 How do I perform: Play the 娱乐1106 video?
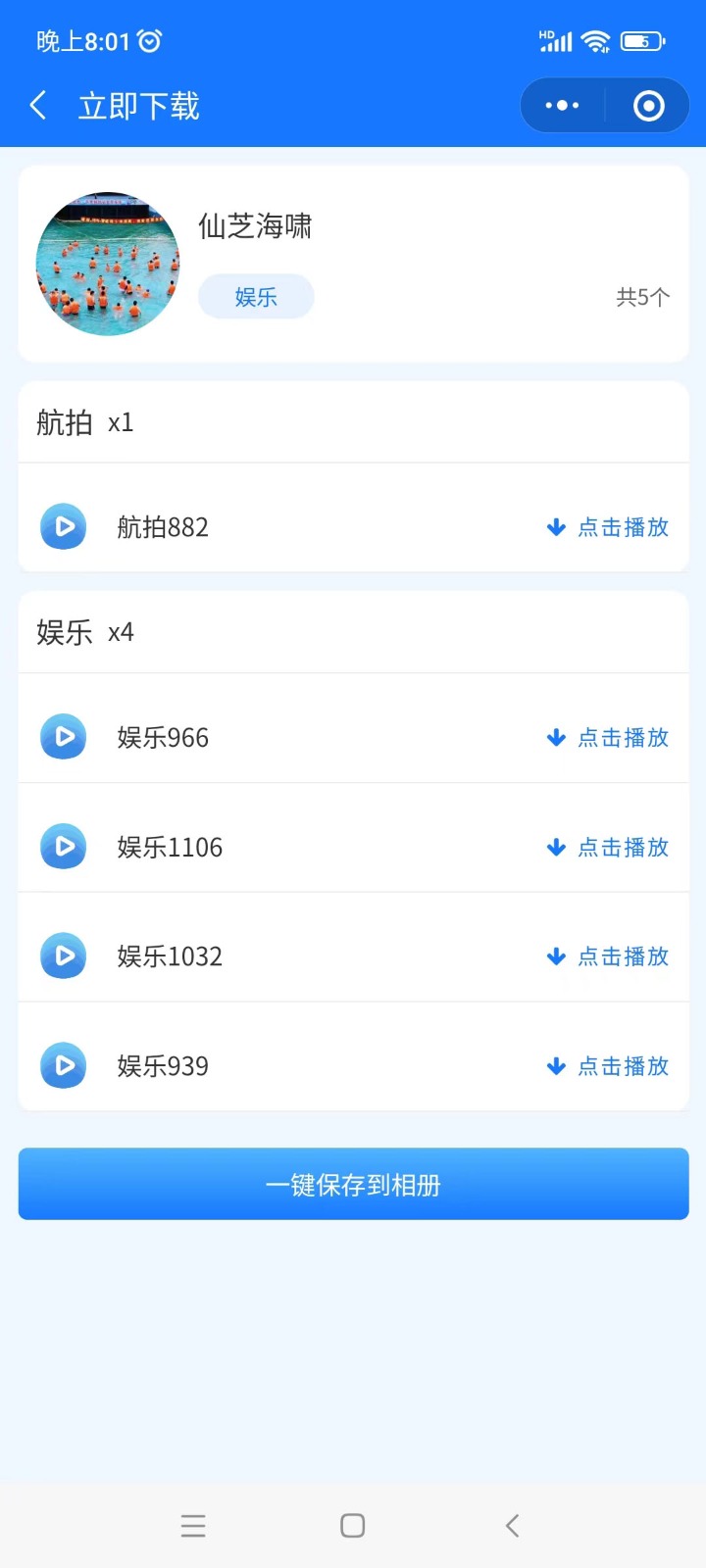tap(64, 847)
